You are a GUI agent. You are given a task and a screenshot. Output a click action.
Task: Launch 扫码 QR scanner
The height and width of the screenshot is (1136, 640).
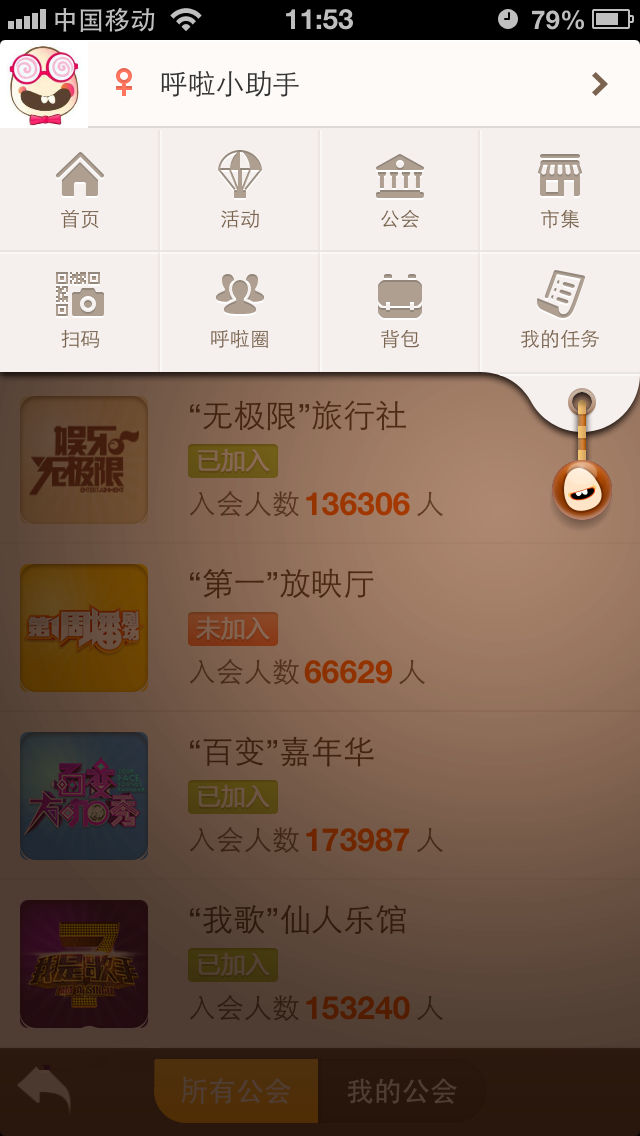[x=80, y=310]
